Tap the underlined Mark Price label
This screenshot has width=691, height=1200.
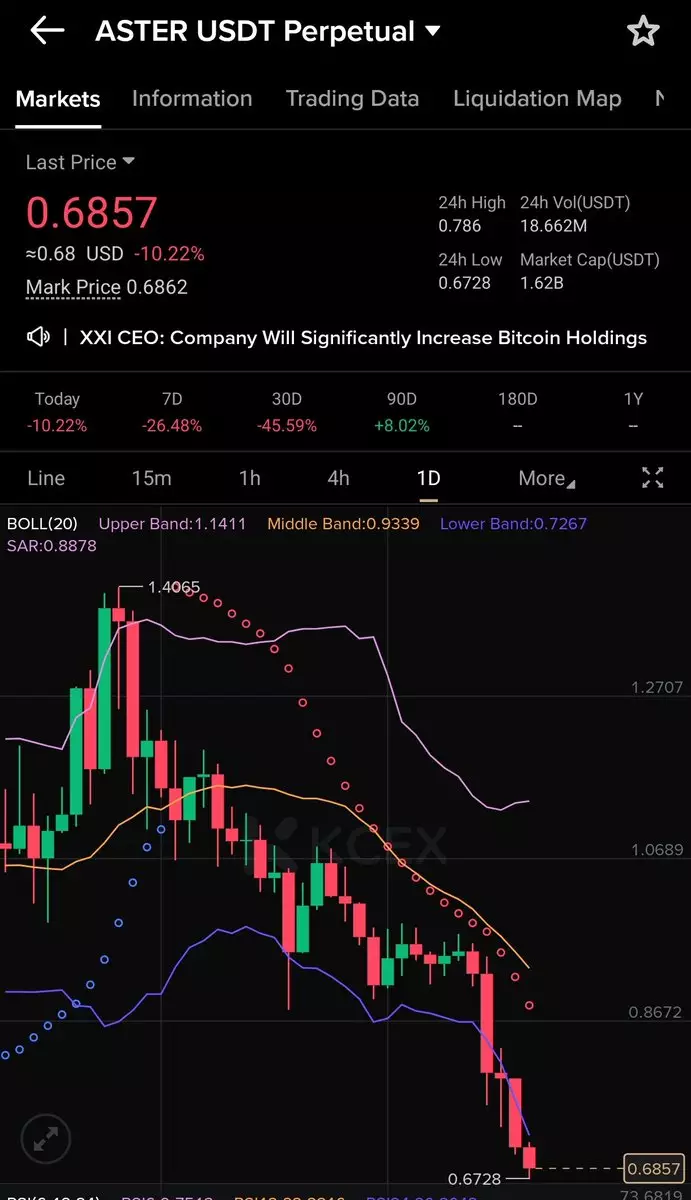coord(73,287)
